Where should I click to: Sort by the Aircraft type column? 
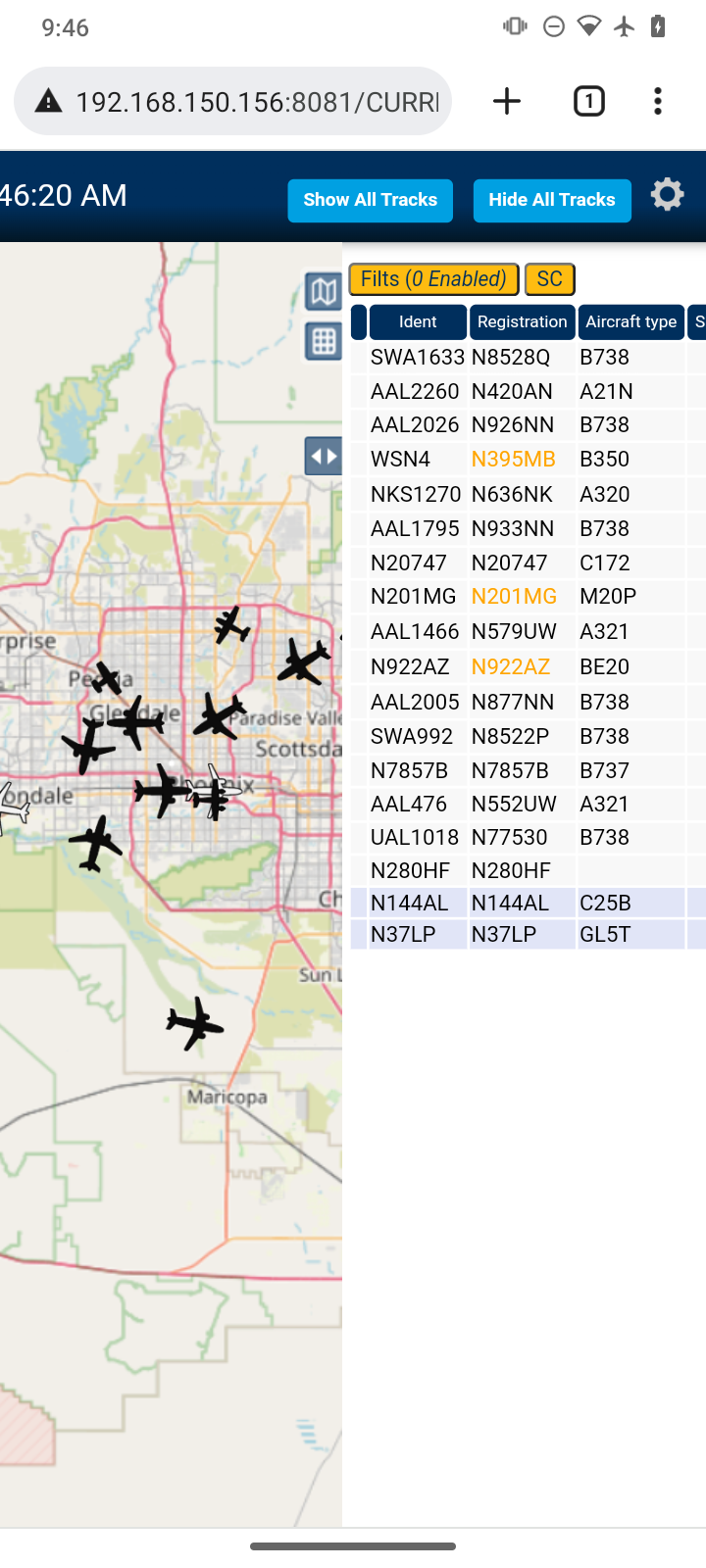630,321
